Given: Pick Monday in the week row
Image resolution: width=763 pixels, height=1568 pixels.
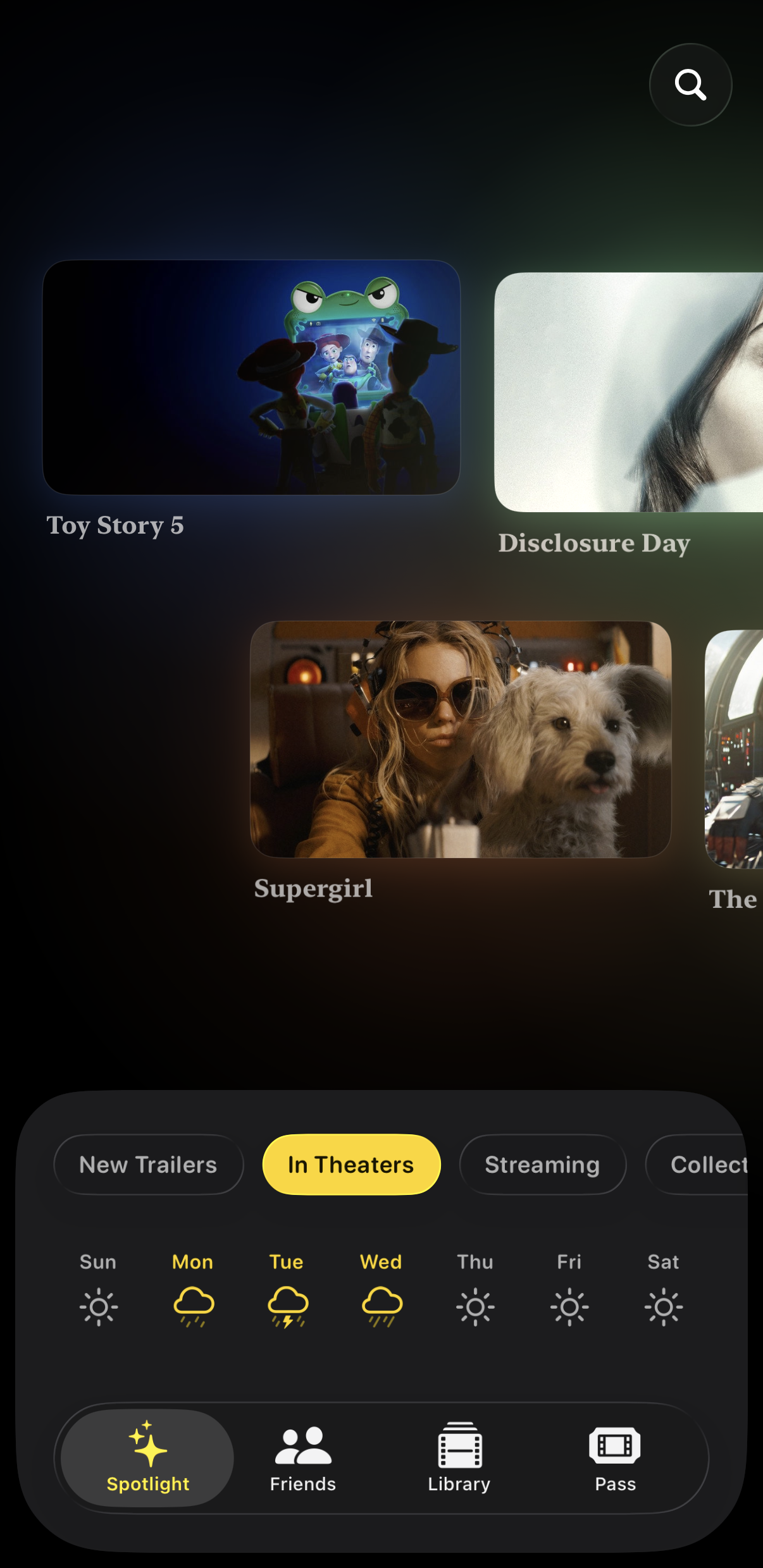Looking at the screenshot, I should click(x=193, y=1289).
